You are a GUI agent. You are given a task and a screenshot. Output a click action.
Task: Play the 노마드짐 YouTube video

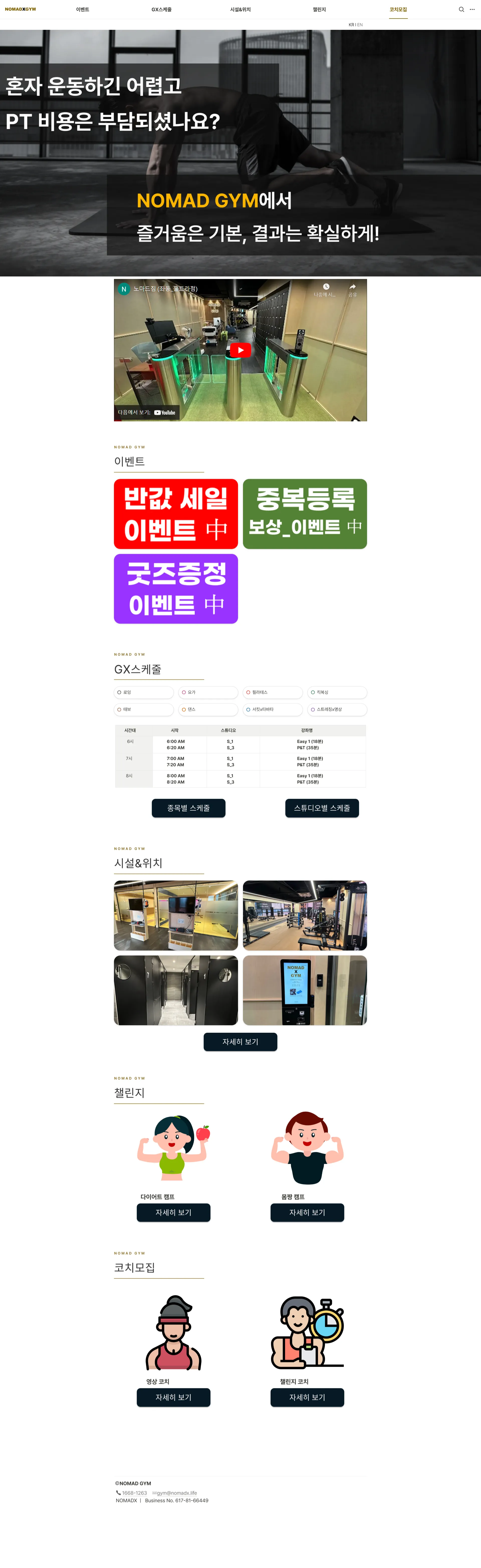[x=241, y=350]
